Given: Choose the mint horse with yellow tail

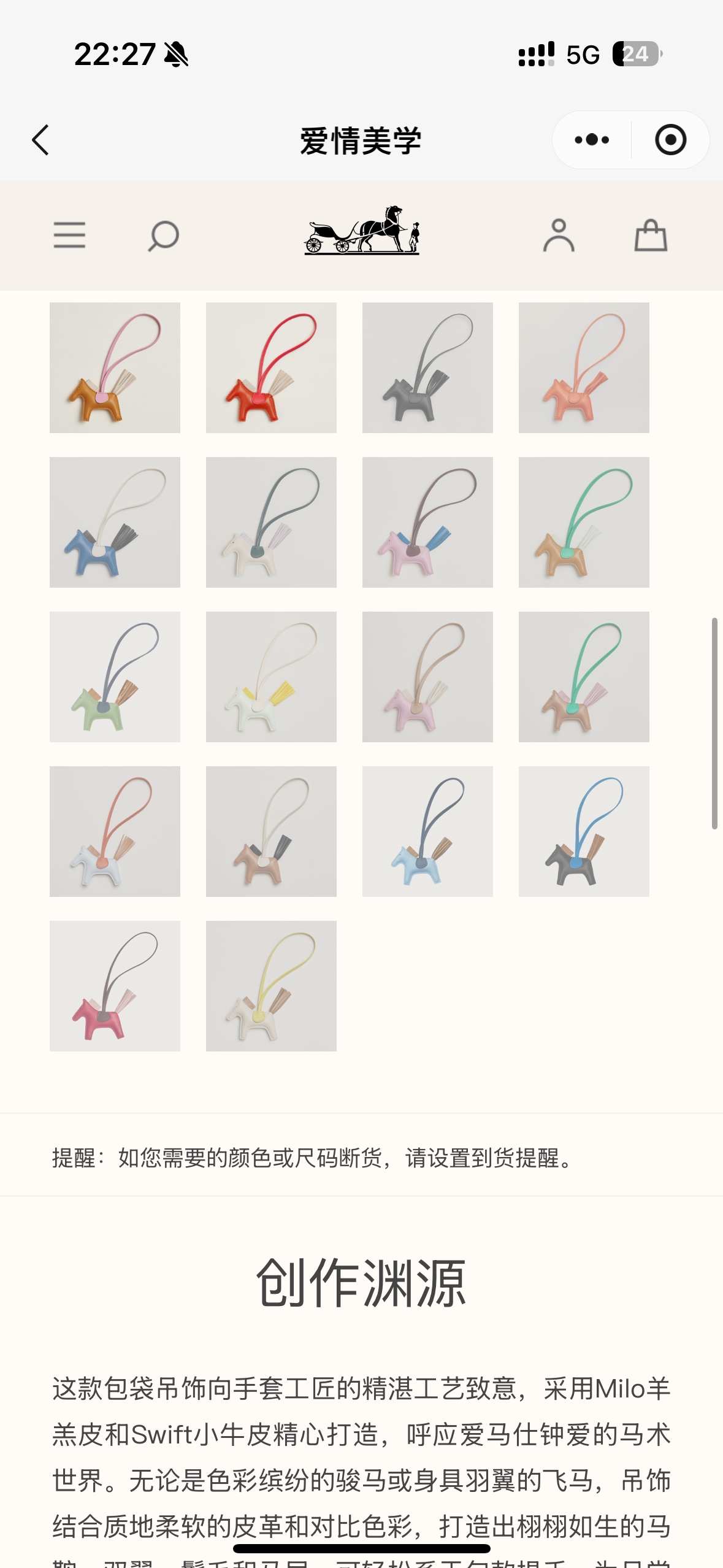Looking at the screenshot, I should [271, 677].
